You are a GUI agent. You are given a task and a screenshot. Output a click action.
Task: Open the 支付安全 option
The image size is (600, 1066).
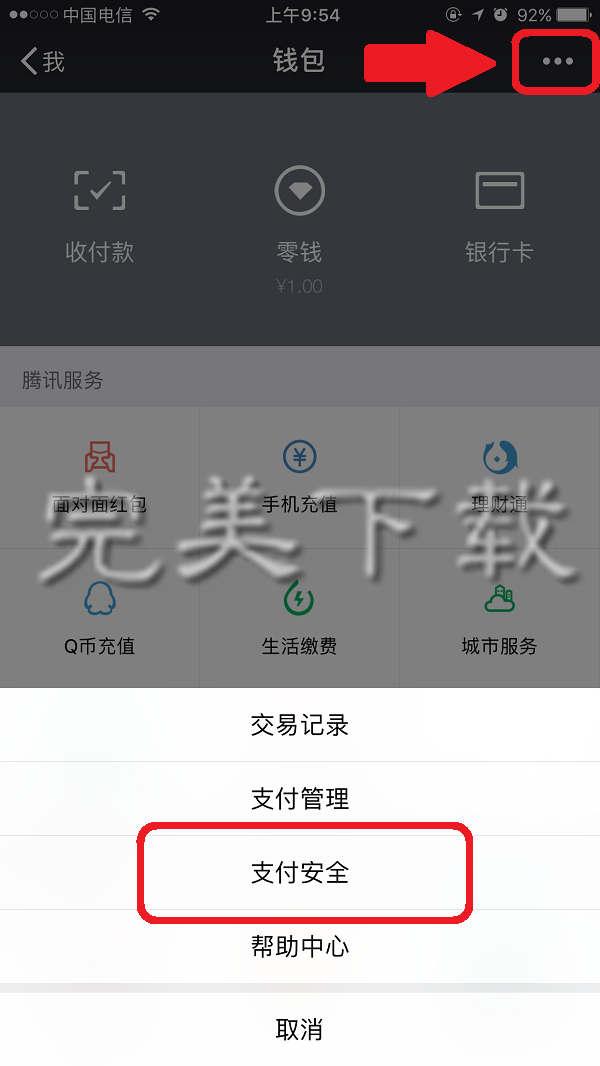pos(300,872)
